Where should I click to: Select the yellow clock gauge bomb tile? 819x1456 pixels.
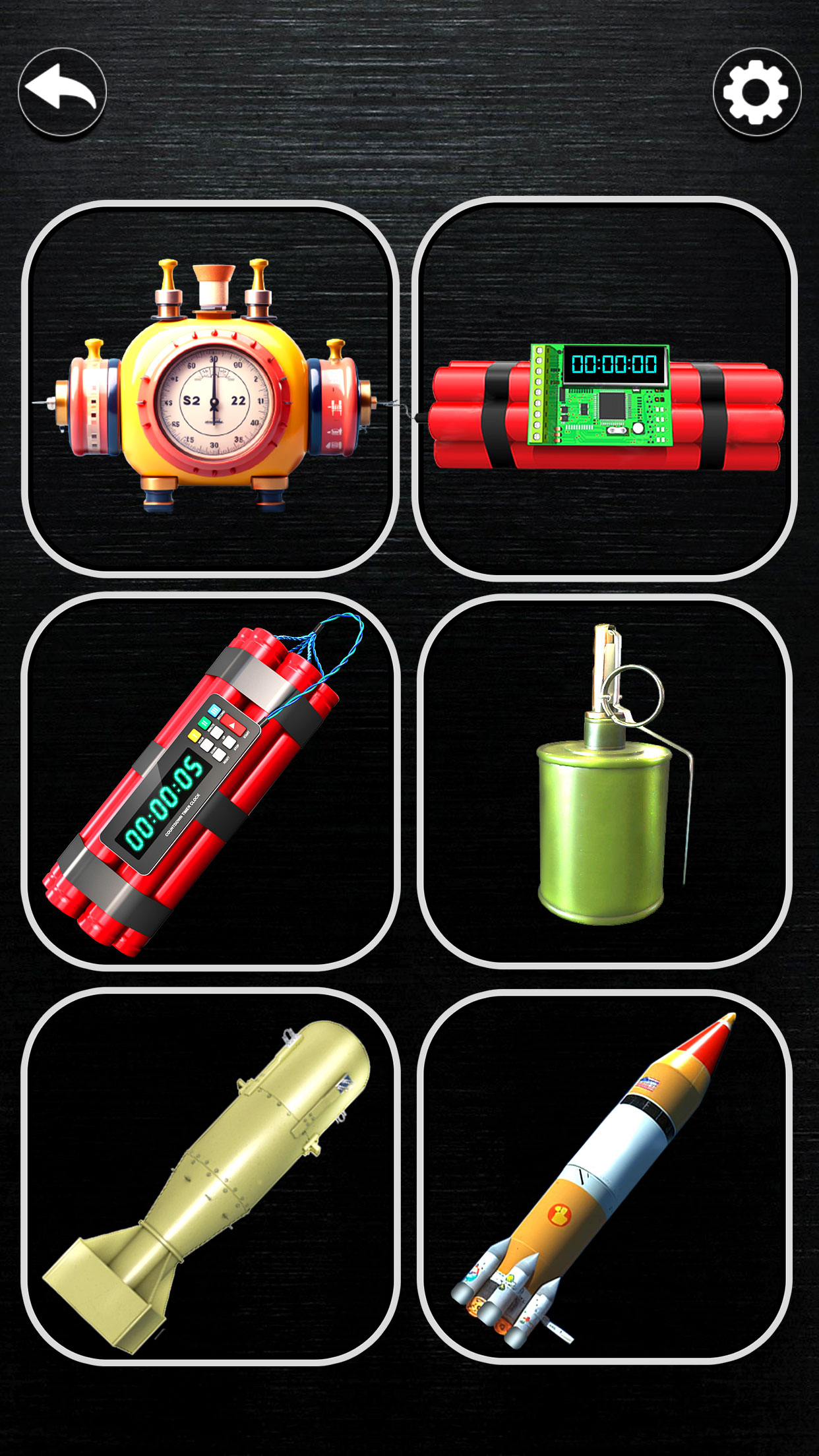(x=210, y=389)
